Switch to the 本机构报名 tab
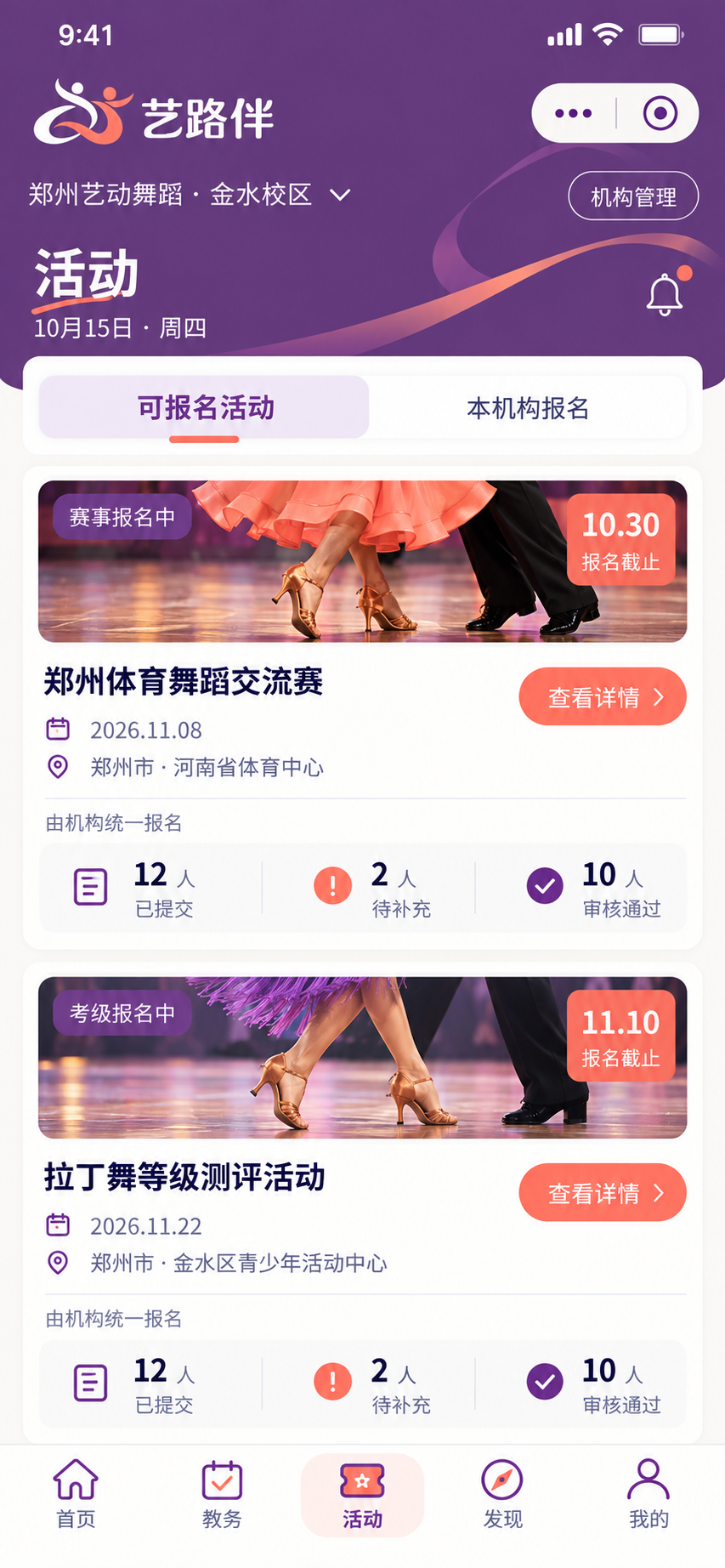The image size is (725, 1568). [x=528, y=408]
